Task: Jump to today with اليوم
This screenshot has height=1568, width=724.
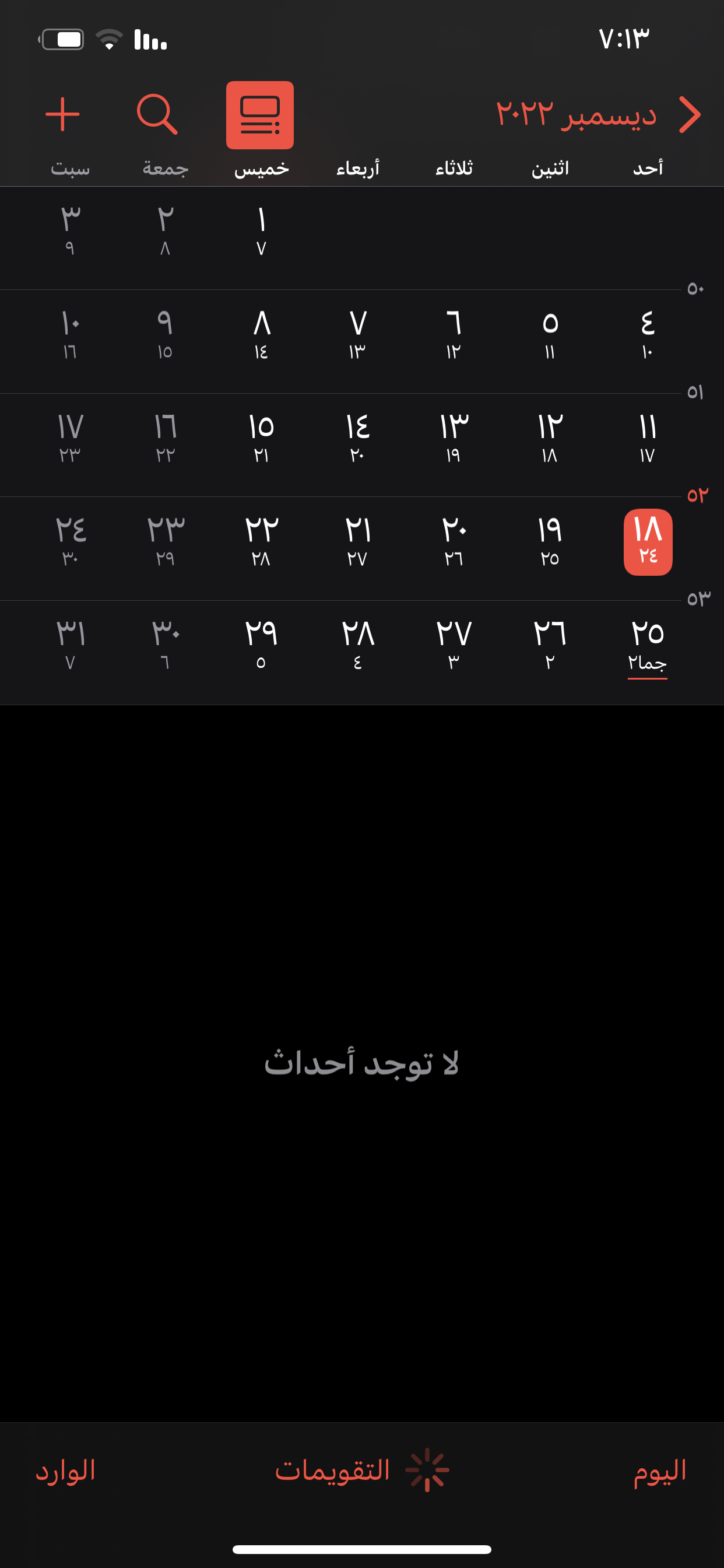Action: point(659,1470)
